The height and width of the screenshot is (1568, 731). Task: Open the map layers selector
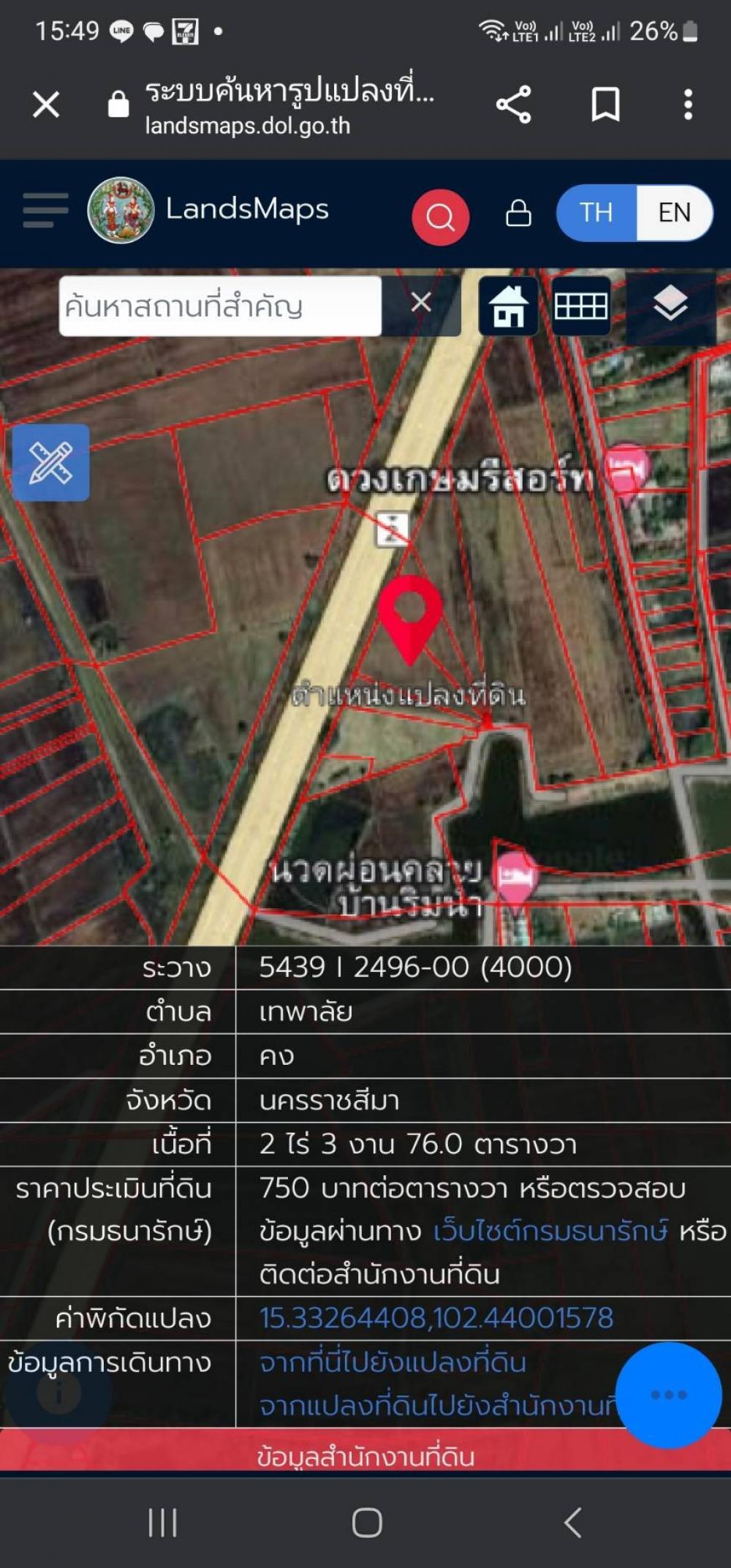point(670,305)
